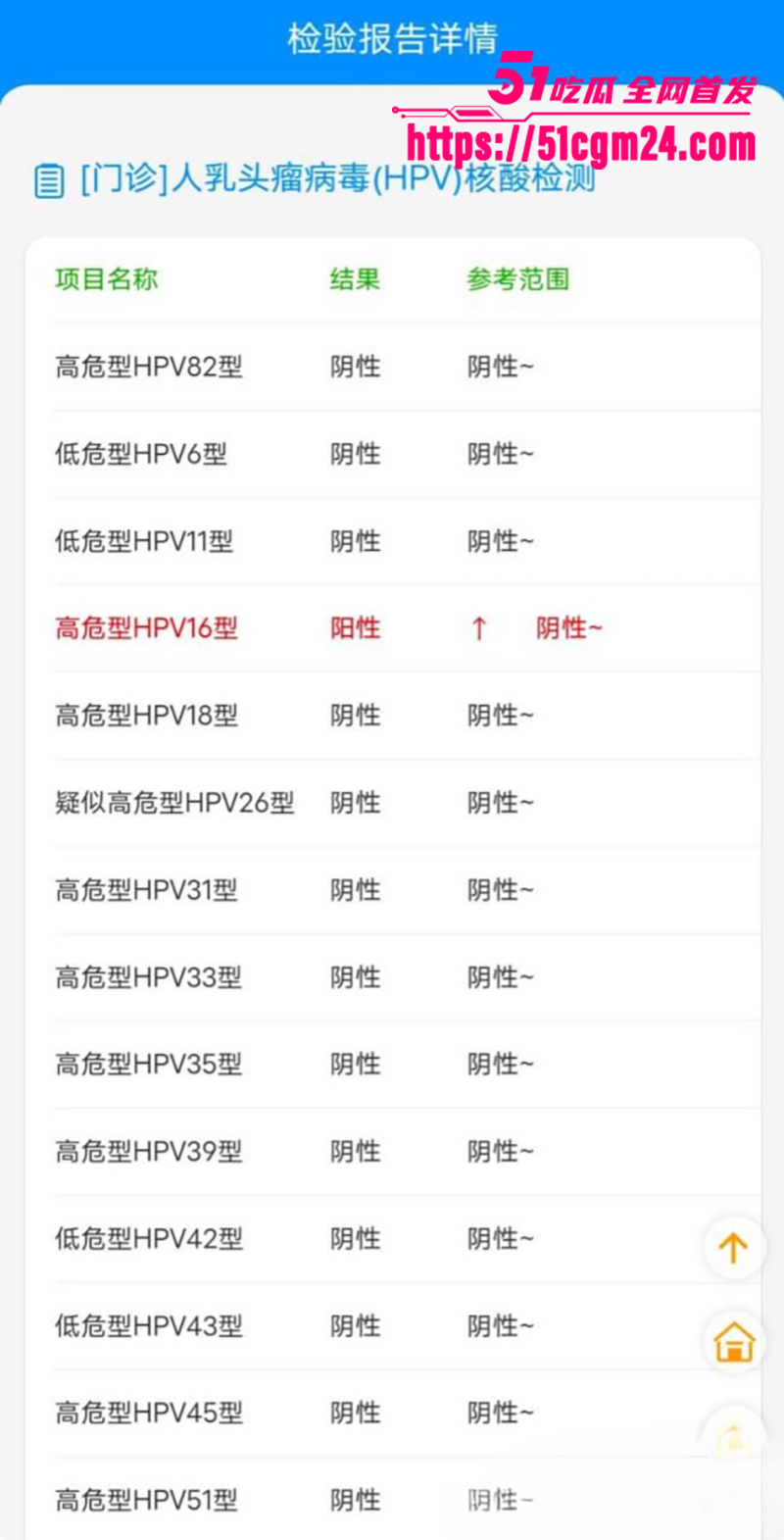This screenshot has height=1540, width=784.
Task: Tap the 参考范围 column header
Action: point(517,279)
